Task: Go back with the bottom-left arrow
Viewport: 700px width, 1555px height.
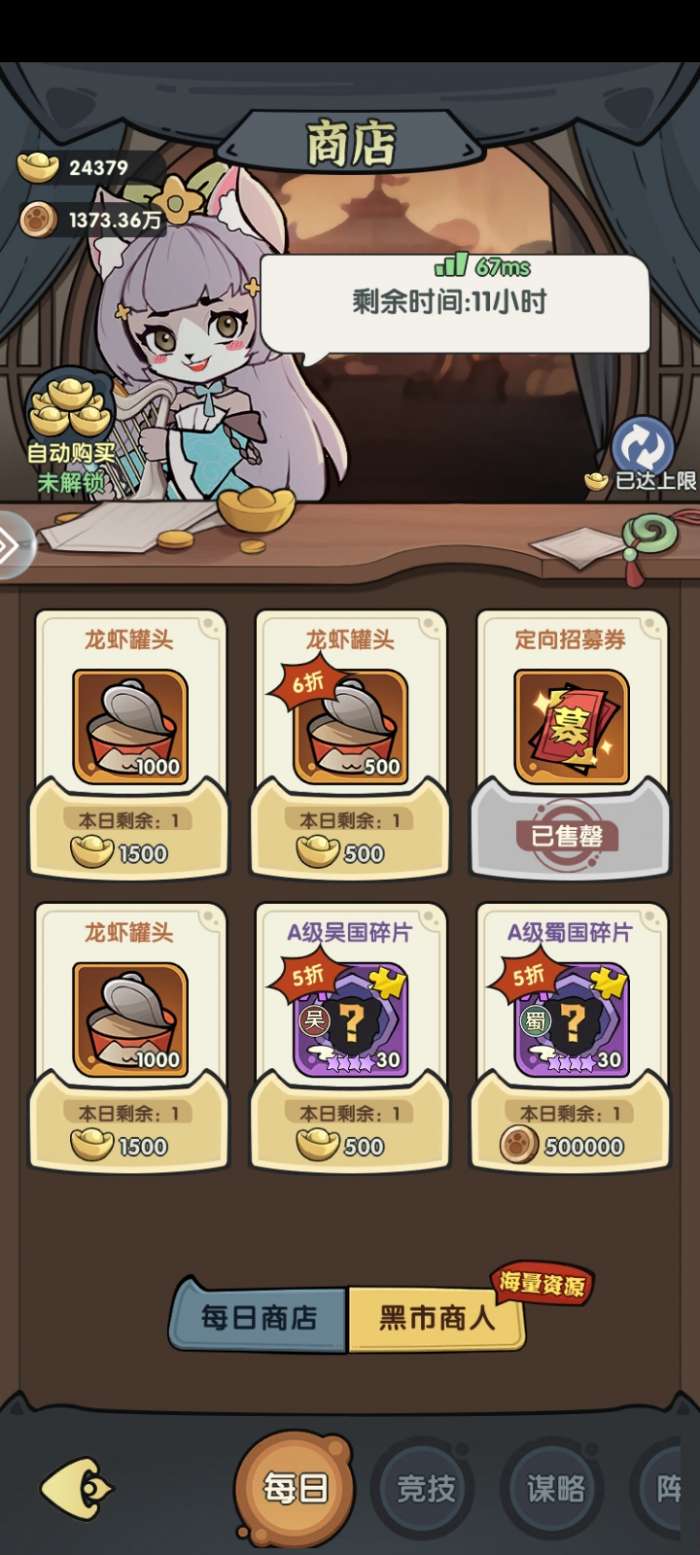Action: pos(76,1488)
